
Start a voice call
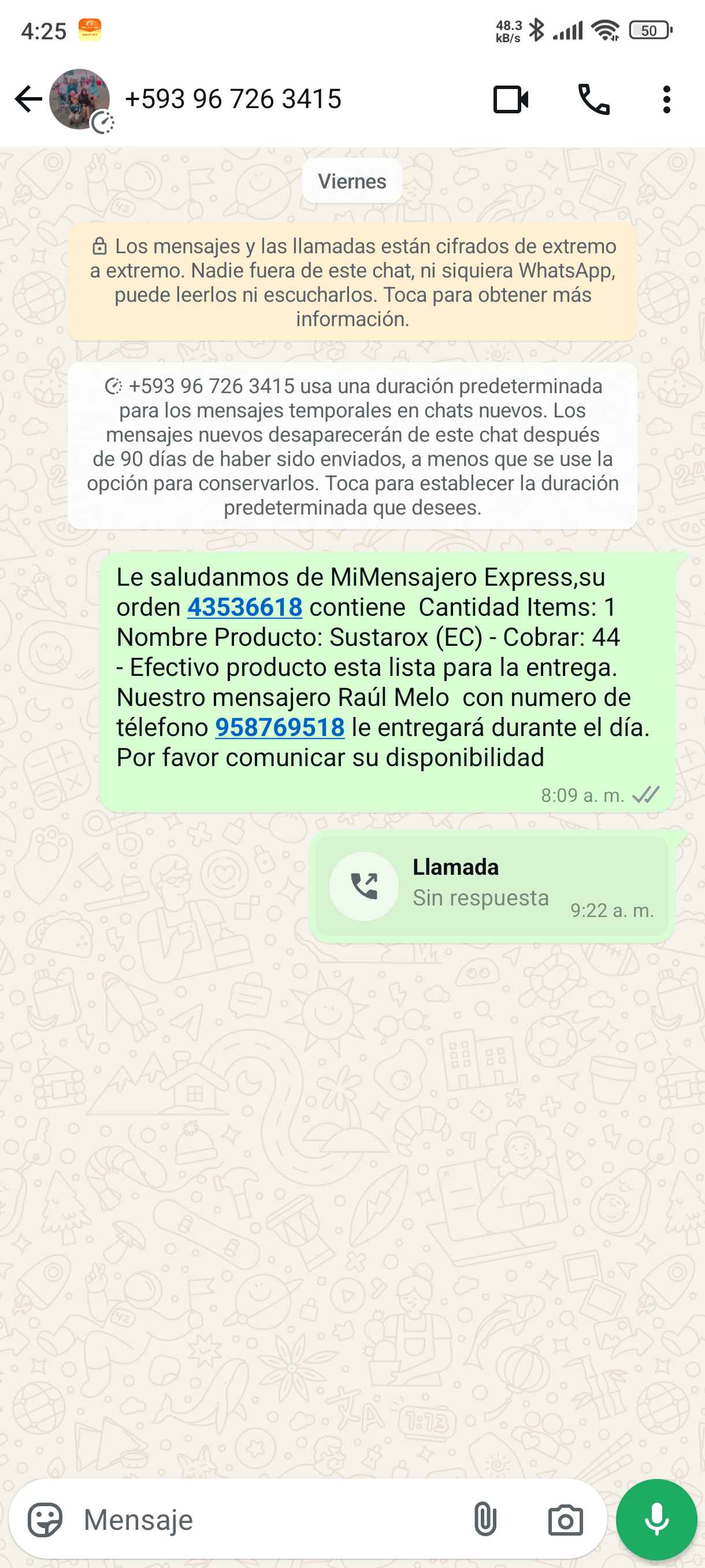click(x=593, y=99)
